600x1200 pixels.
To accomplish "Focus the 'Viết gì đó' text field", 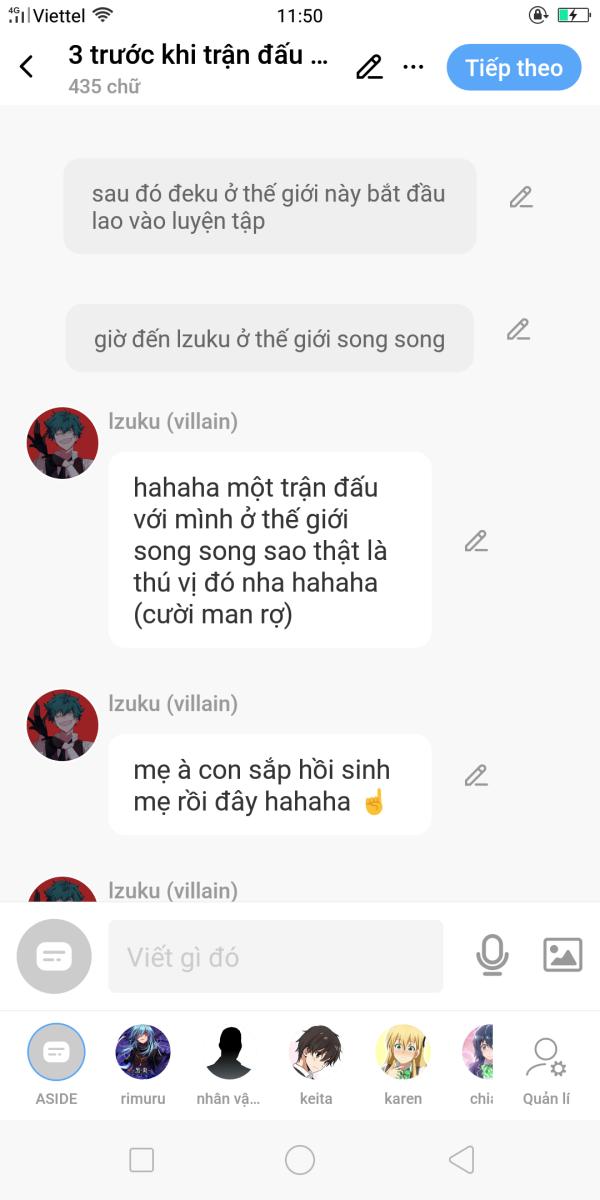I will (x=275, y=957).
